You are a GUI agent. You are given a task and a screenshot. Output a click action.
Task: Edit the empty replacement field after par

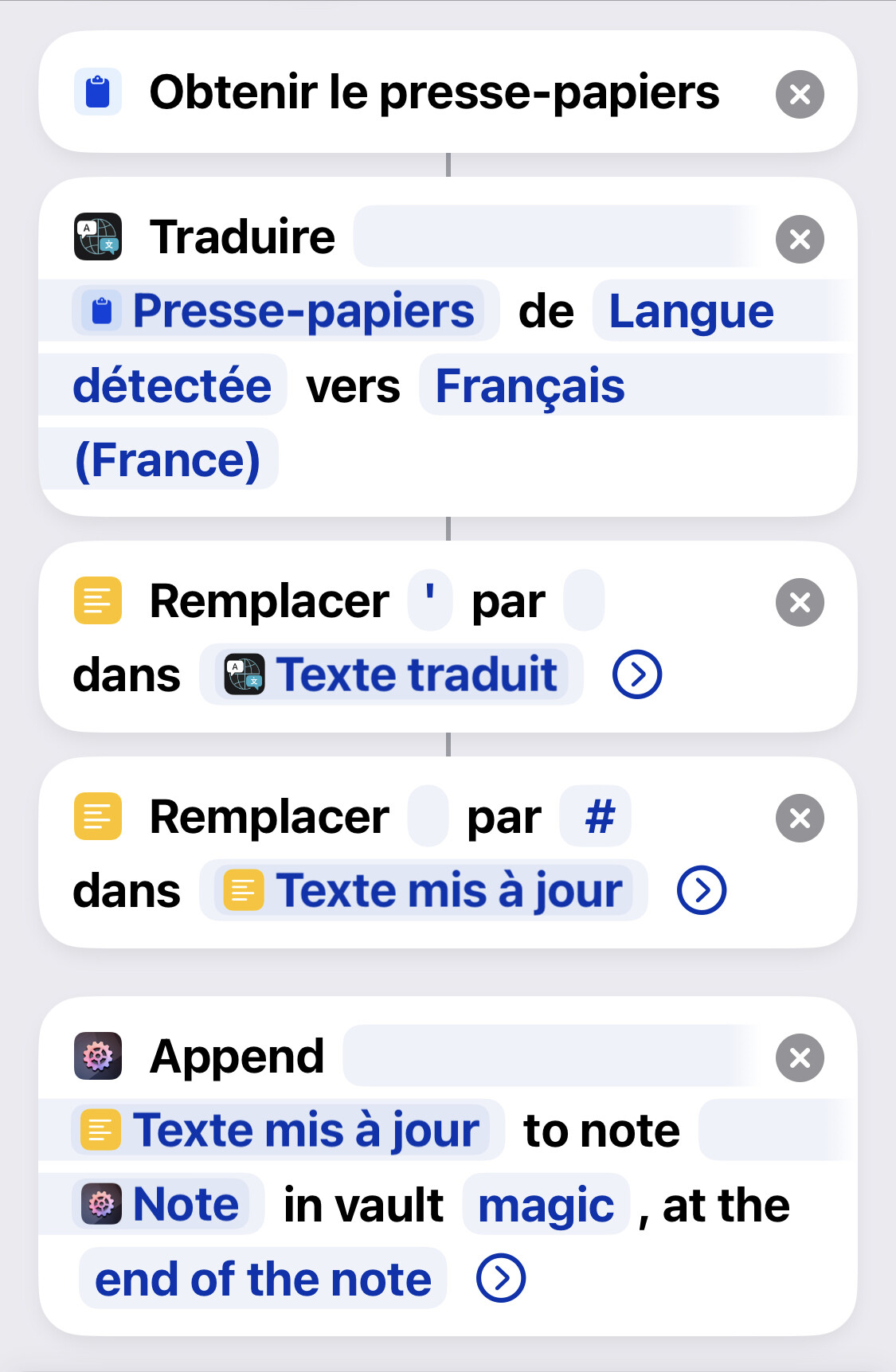(584, 600)
